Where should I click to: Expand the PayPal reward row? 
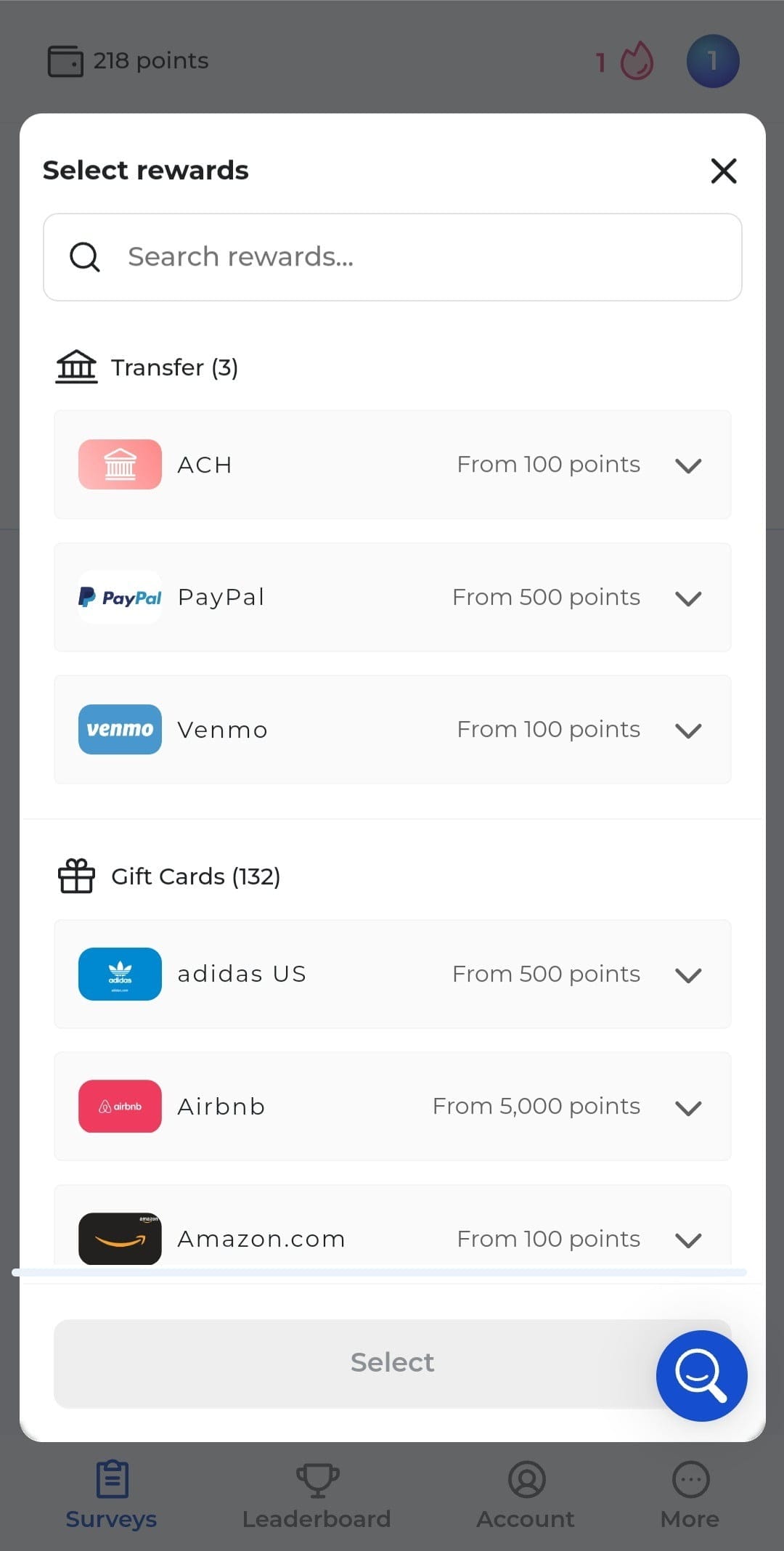tap(392, 597)
